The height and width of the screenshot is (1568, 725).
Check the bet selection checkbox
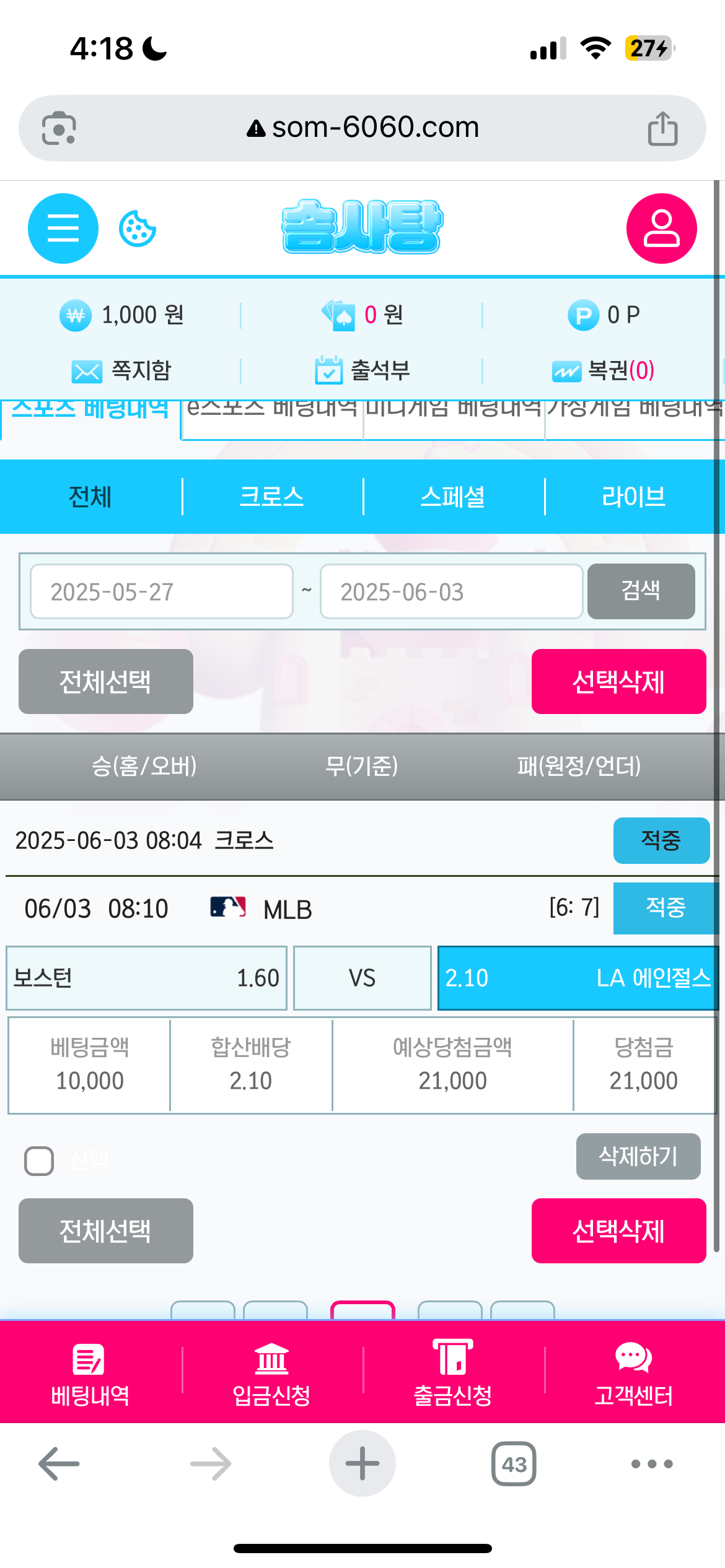39,1161
